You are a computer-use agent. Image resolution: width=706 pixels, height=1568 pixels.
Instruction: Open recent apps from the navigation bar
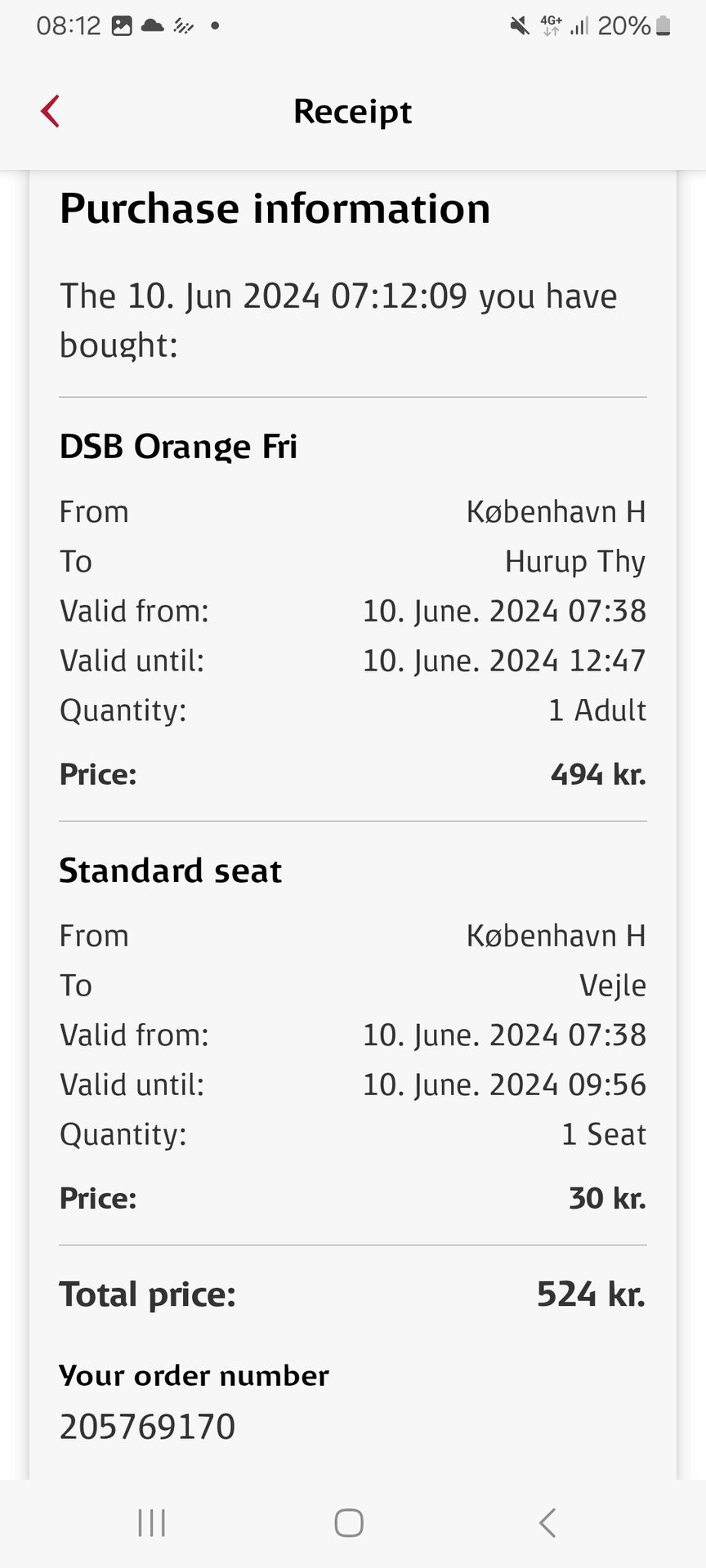tap(152, 1523)
